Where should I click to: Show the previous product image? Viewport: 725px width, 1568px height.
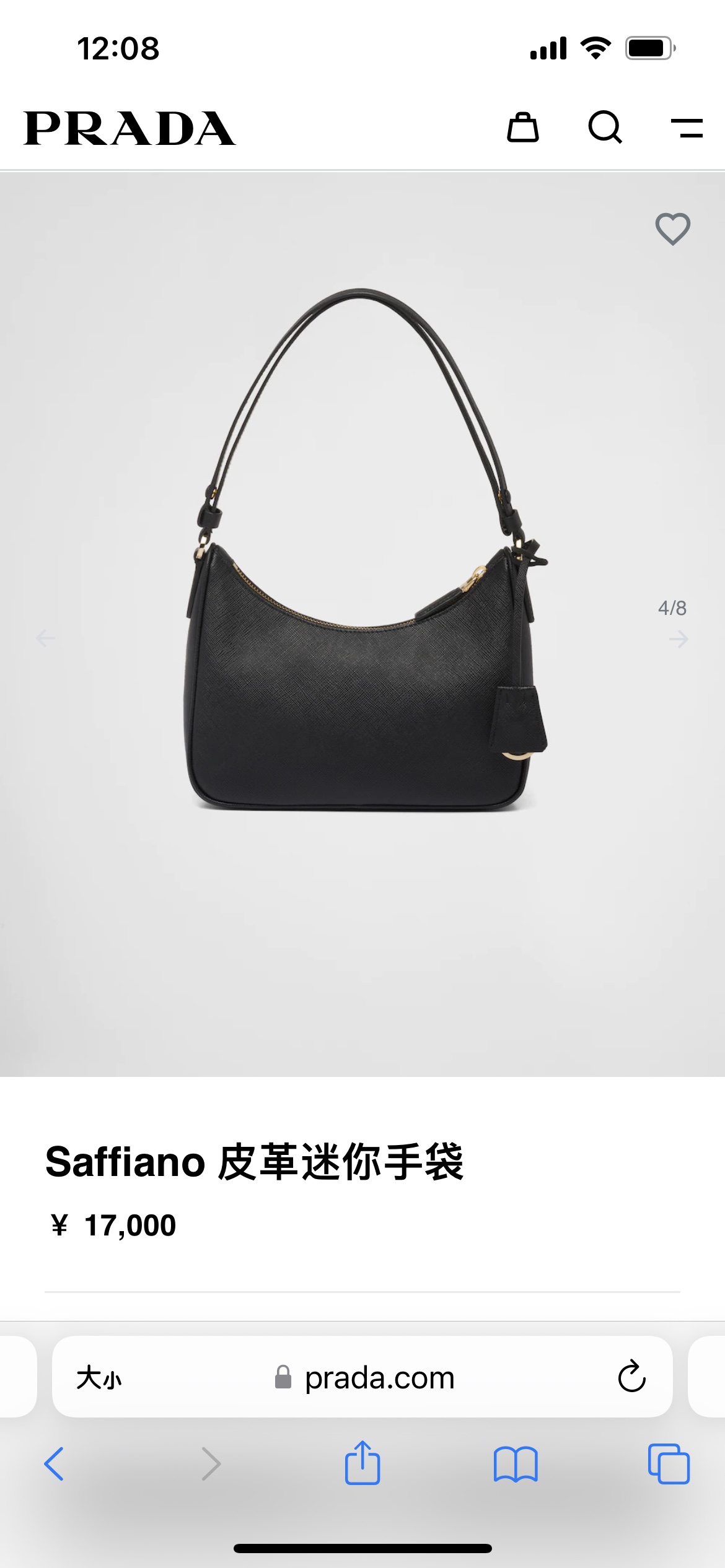[45, 638]
